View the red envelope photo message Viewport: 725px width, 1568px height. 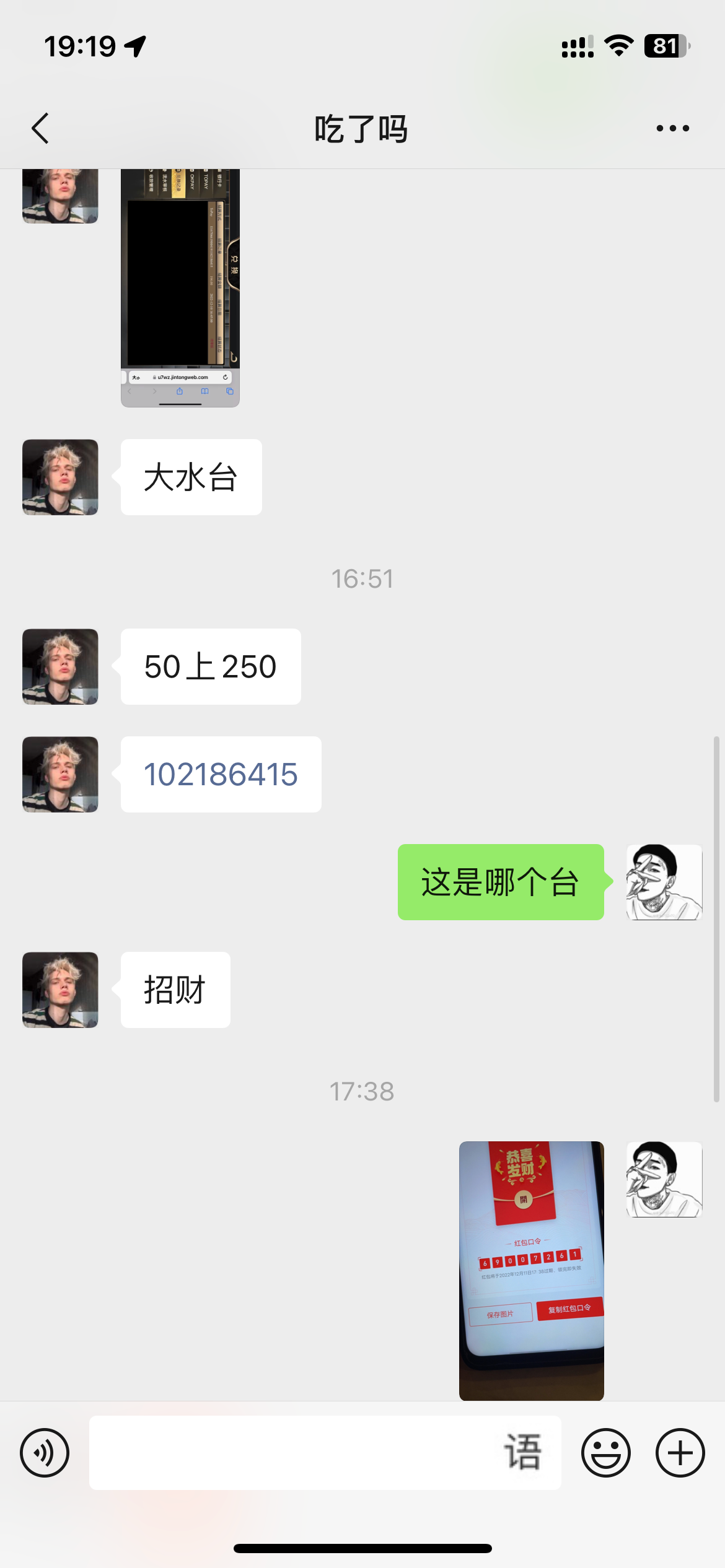[x=531, y=1270]
